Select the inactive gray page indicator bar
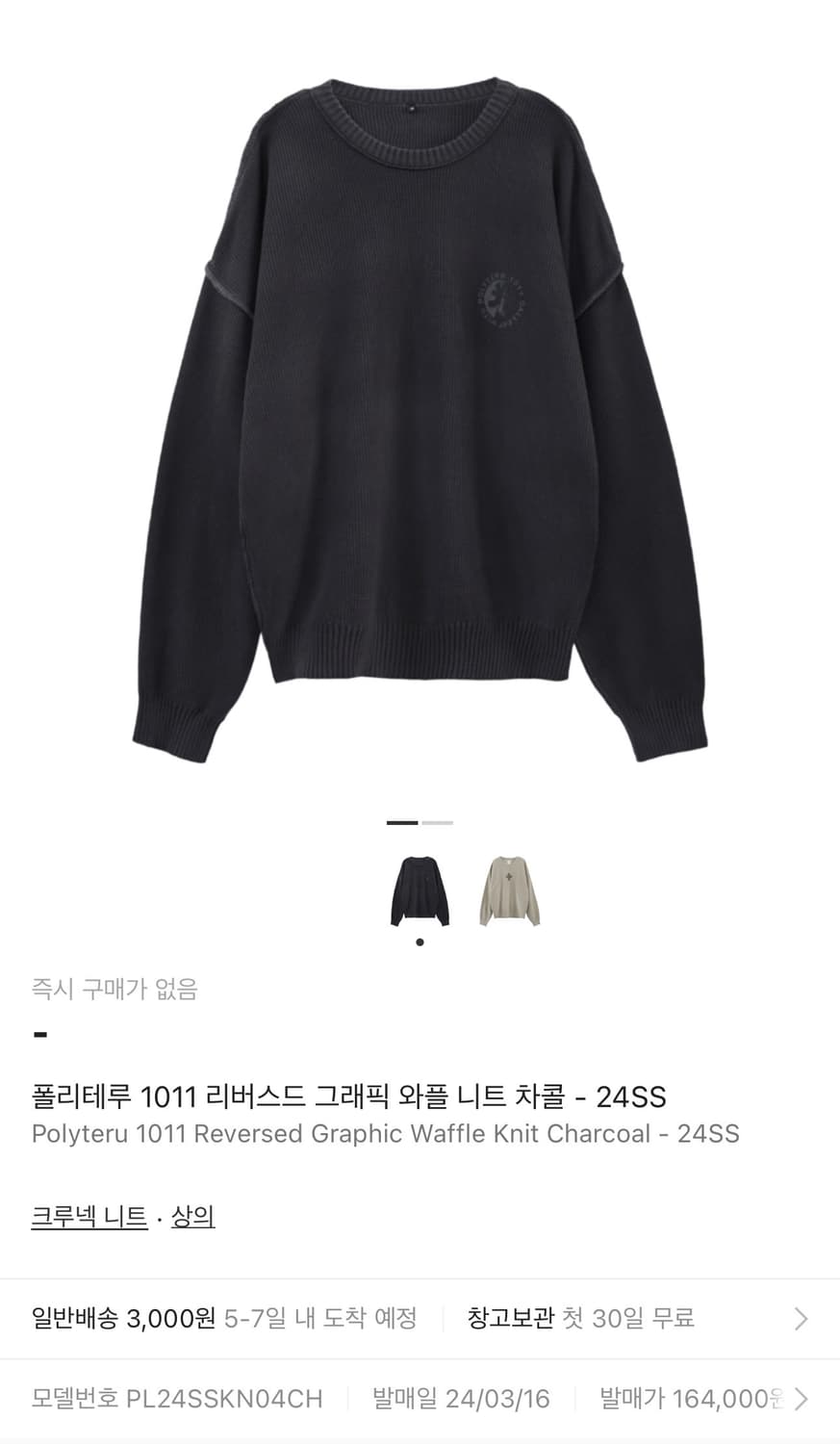840x1444 pixels. (439, 823)
